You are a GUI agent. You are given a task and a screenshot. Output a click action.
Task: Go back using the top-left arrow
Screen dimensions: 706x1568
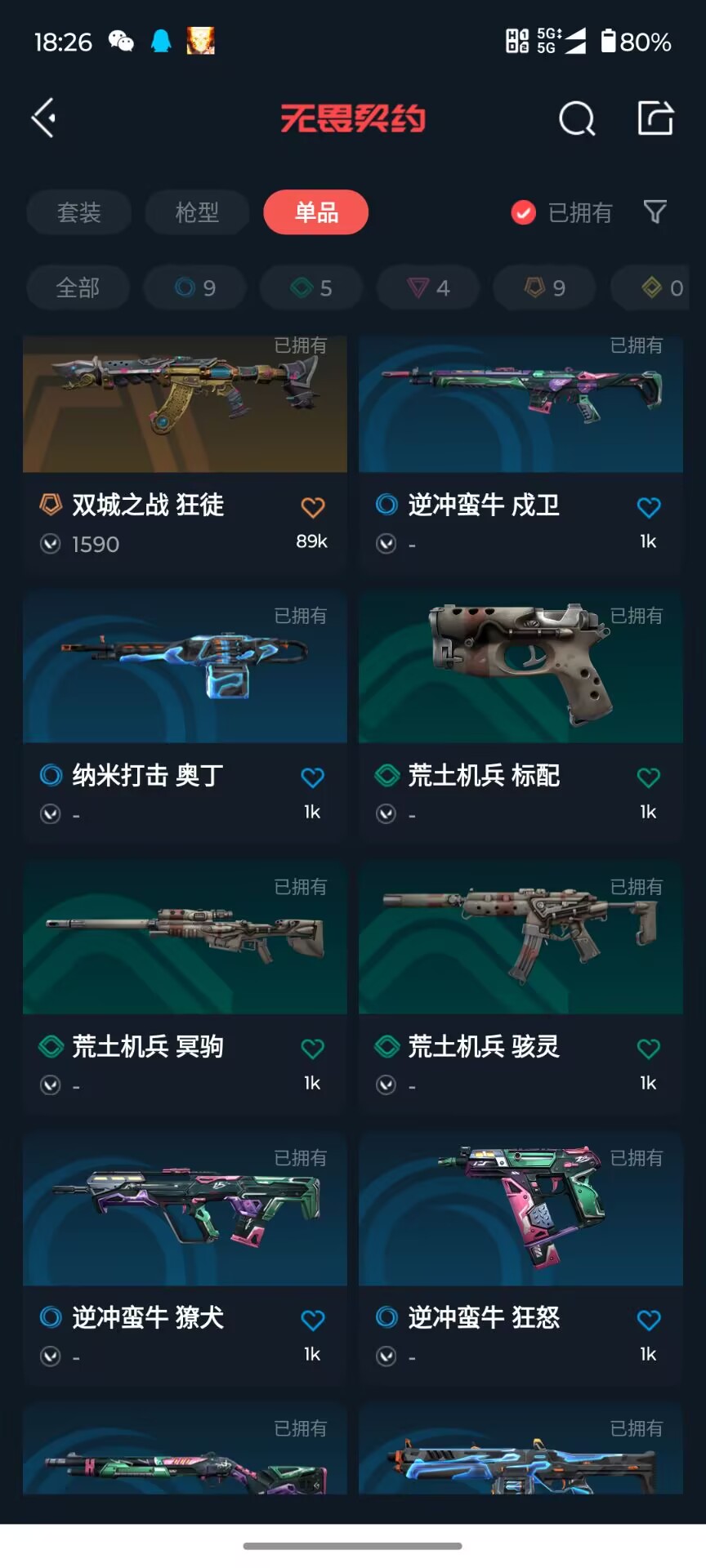click(x=44, y=118)
